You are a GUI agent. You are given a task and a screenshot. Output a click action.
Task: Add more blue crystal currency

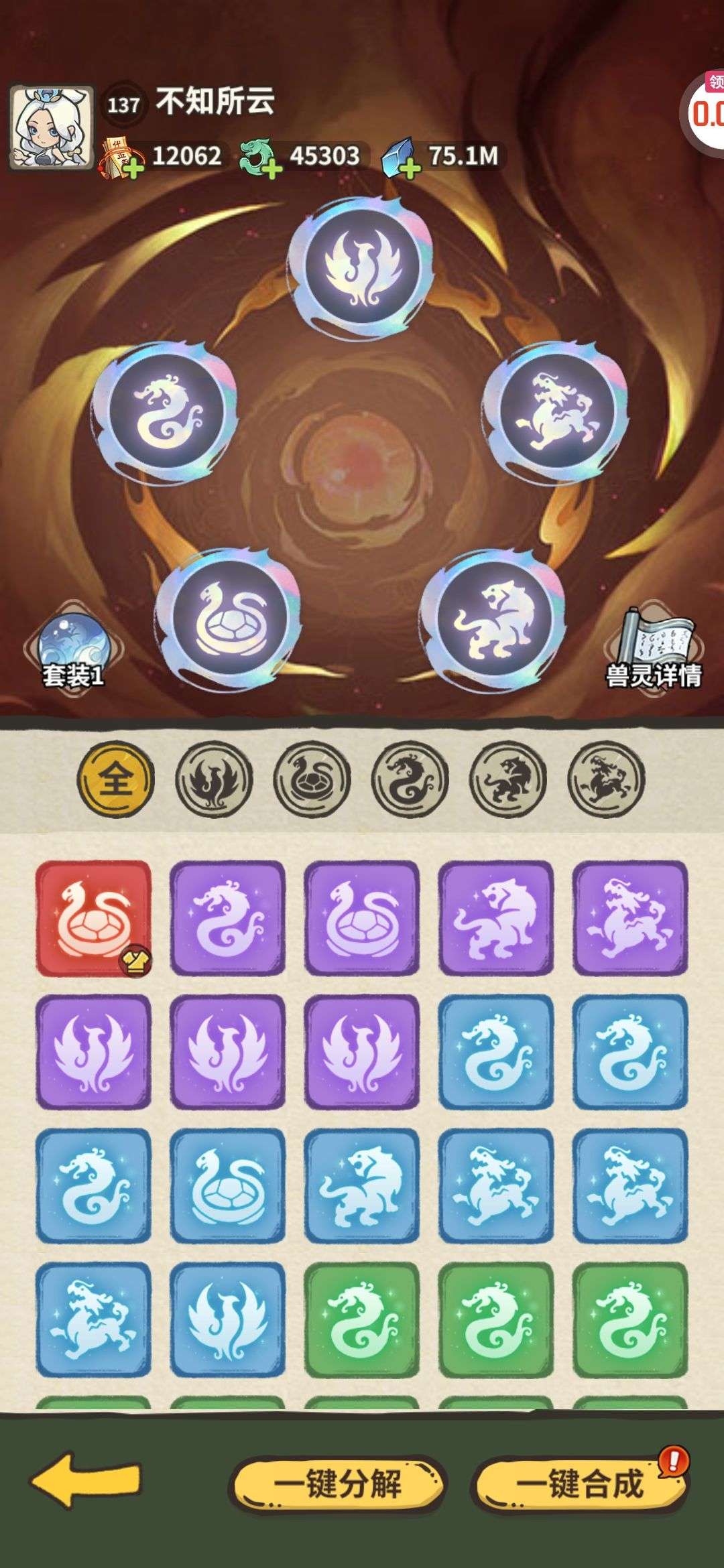pos(408,168)
